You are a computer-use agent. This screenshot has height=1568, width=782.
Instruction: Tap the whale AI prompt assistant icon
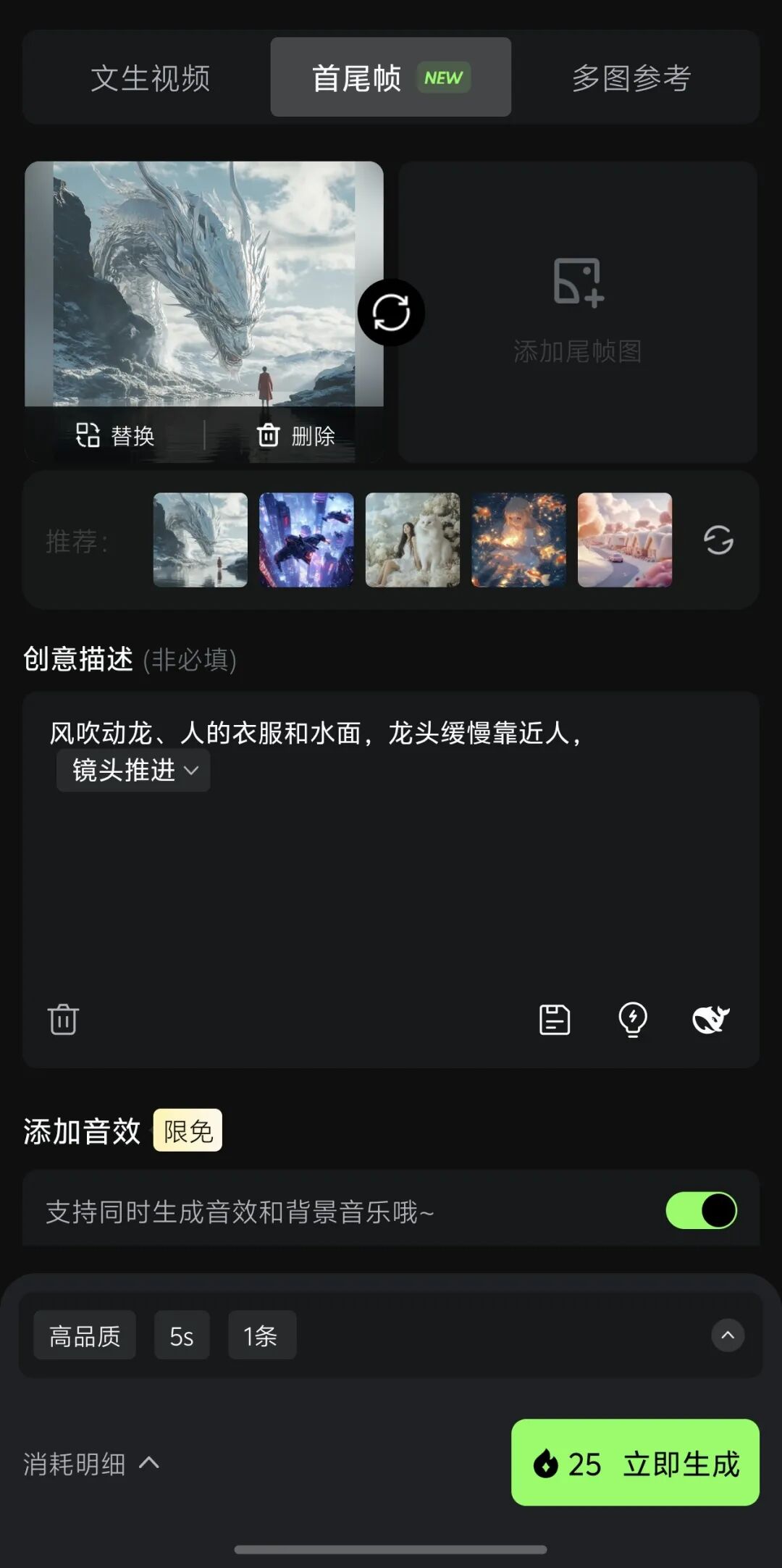(x=710, y=1020)
